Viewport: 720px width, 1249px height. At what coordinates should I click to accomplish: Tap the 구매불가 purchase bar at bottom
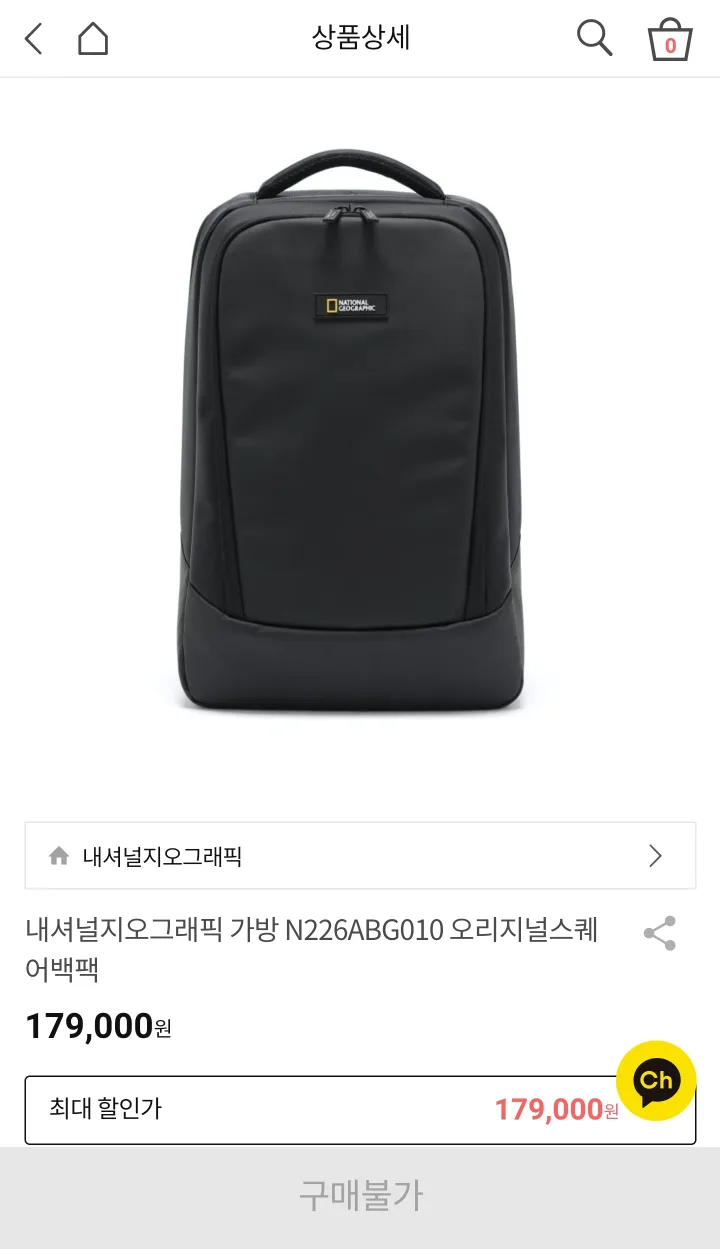click(360, 1196)
